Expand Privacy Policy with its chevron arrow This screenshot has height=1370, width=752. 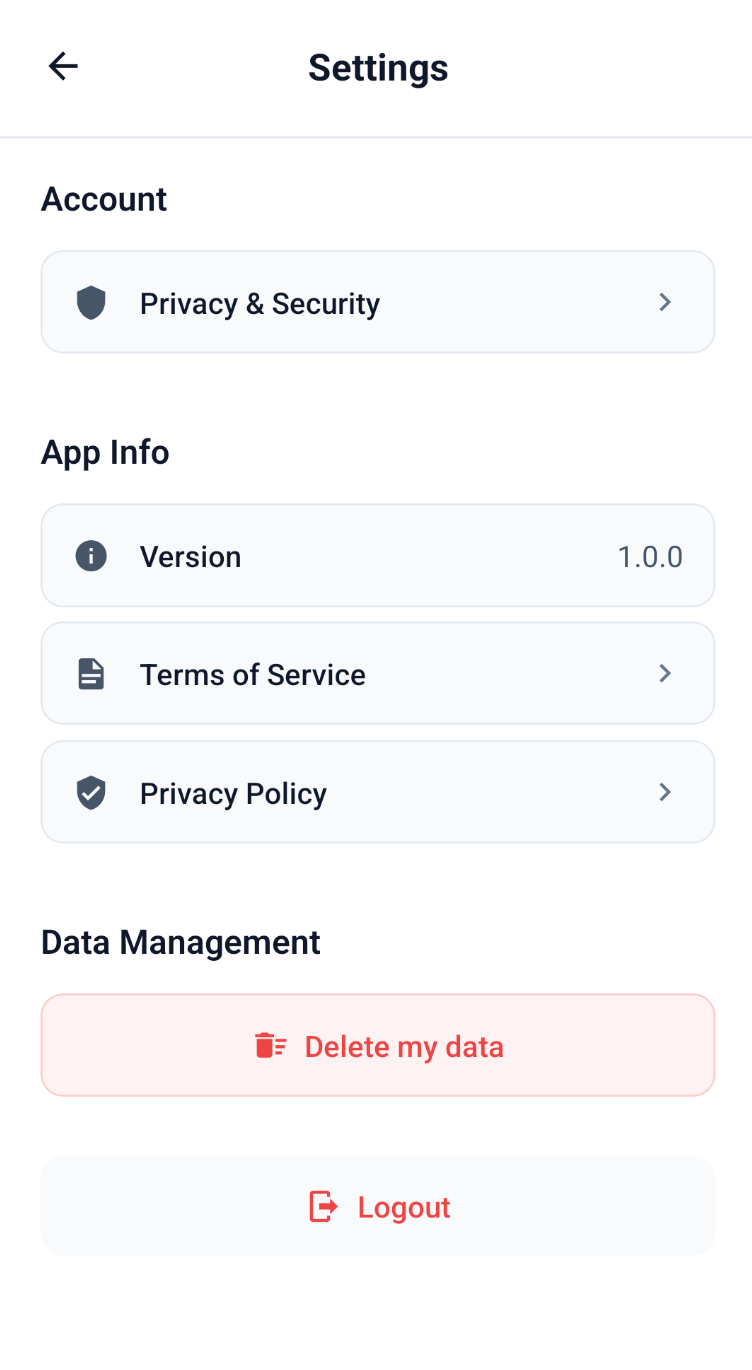click(664, 792)
